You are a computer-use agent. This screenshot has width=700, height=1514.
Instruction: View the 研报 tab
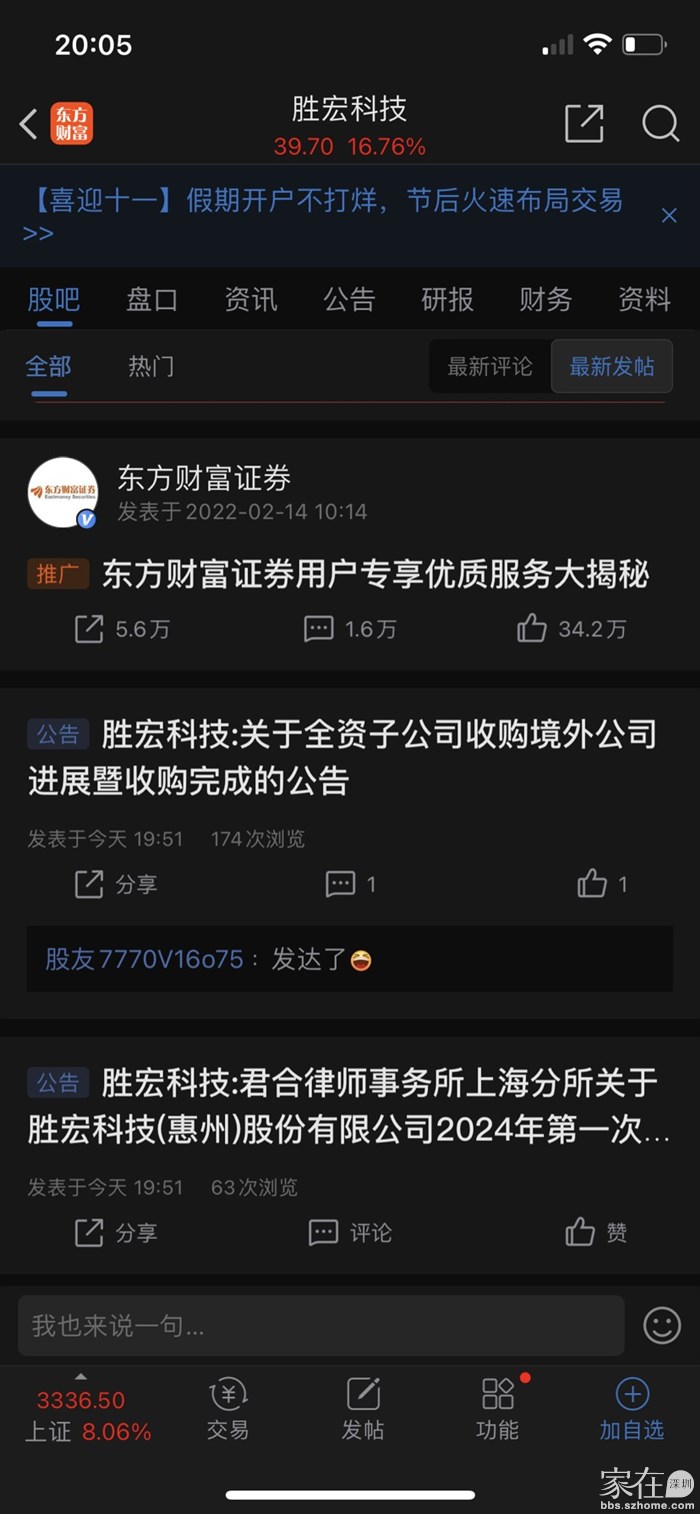click(x=447, y=299)
